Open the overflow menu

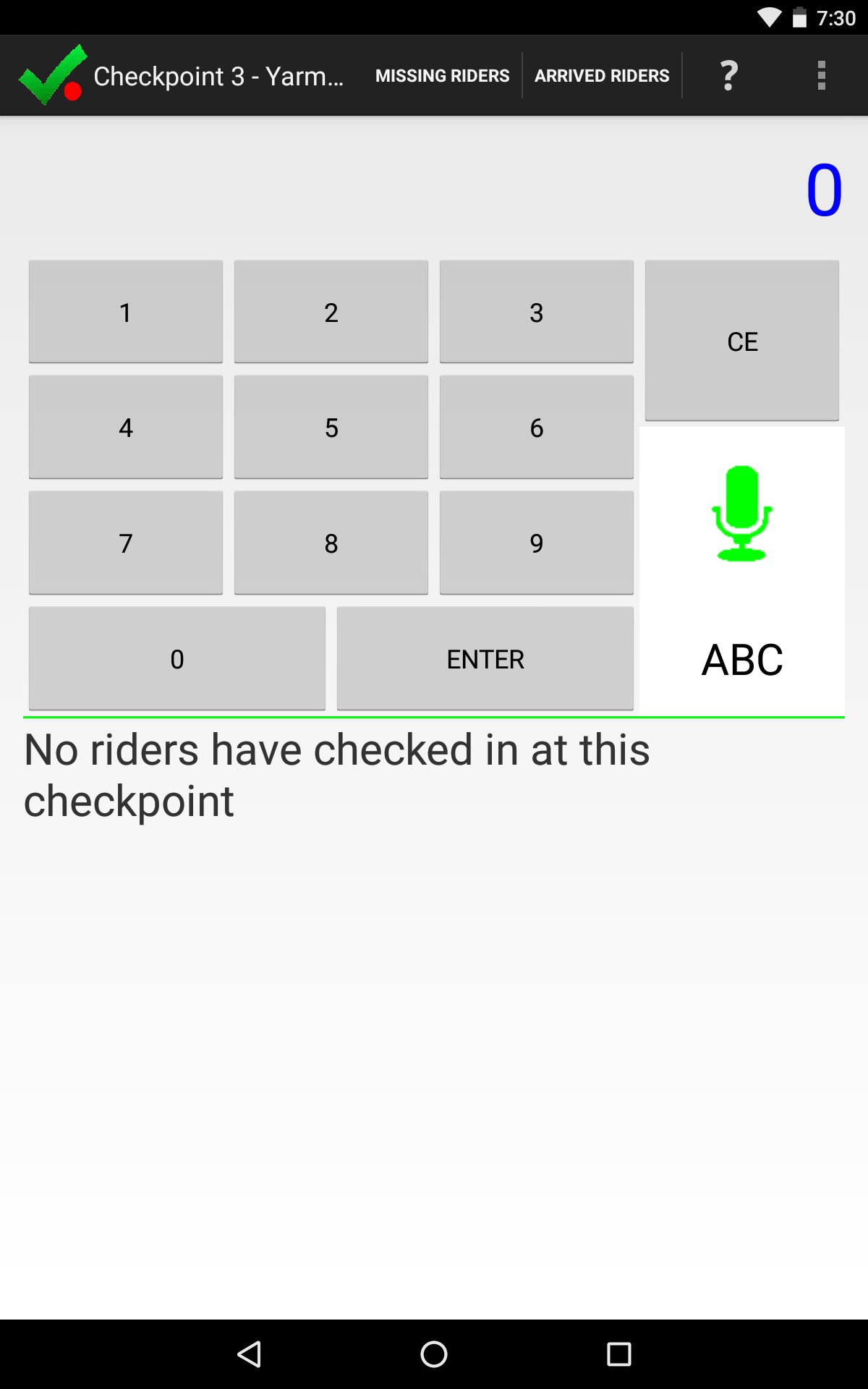click(821, 75)
